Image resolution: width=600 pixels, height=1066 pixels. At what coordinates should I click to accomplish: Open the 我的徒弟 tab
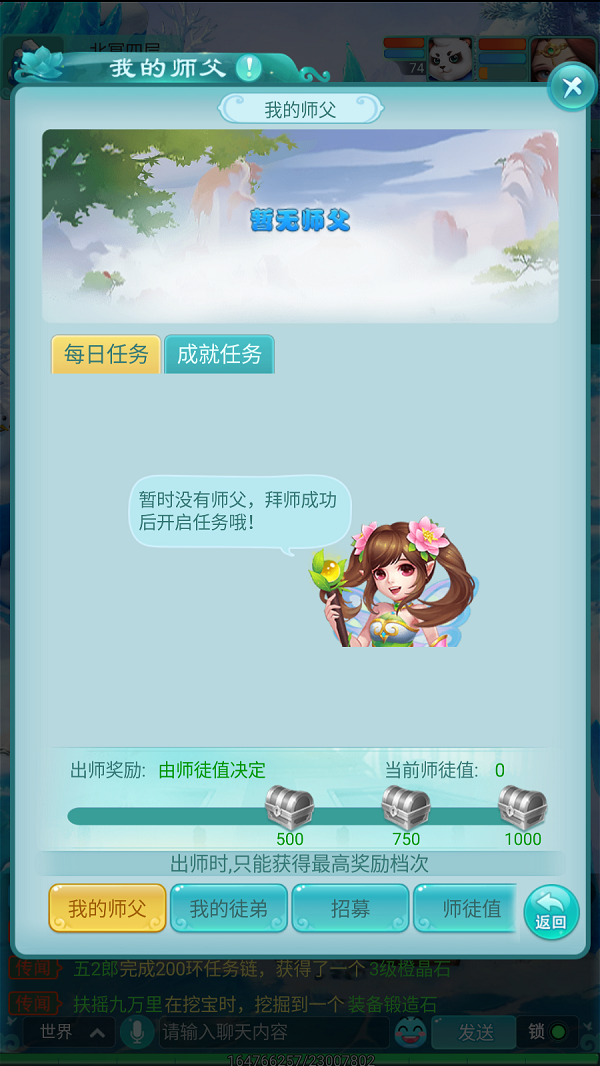(228, 908)
